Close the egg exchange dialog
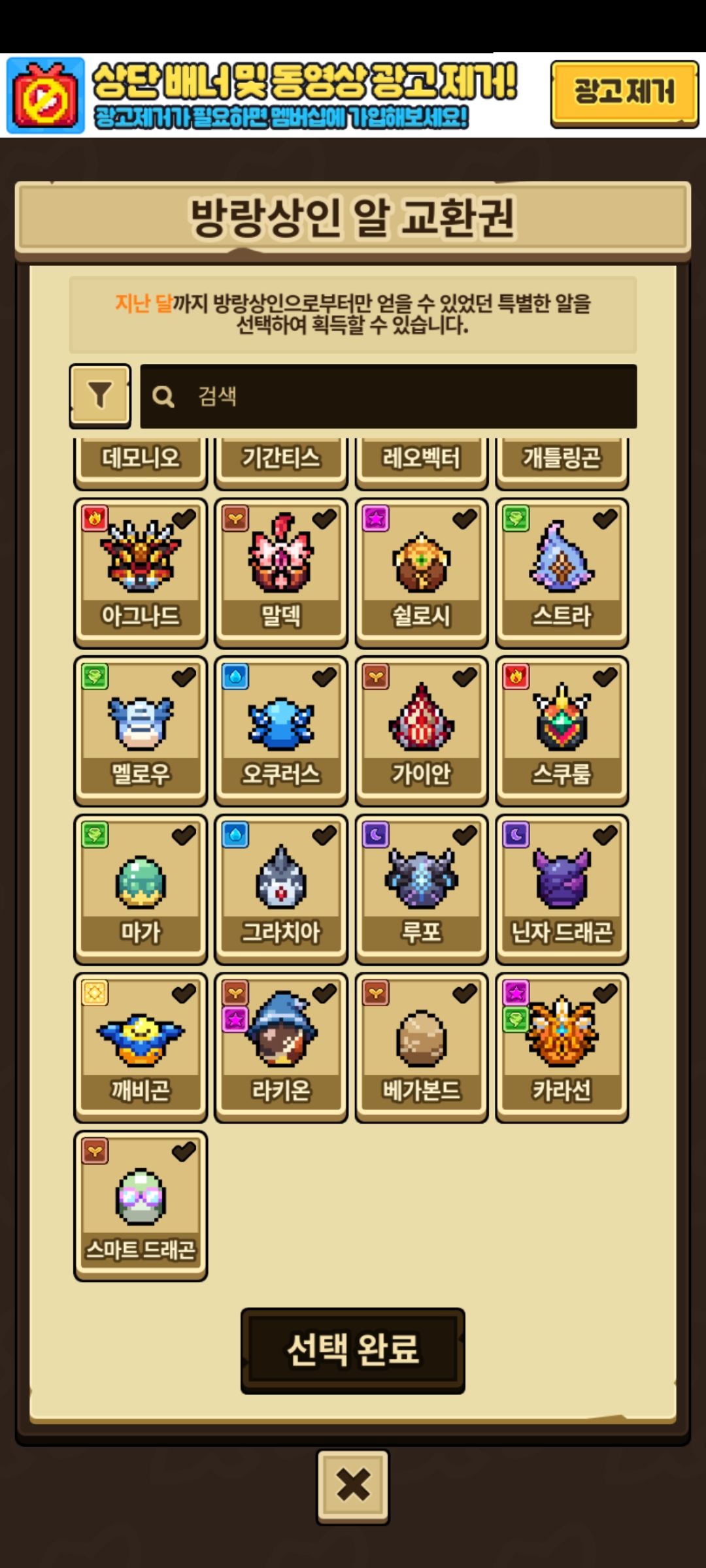 tap(353, 1486)
